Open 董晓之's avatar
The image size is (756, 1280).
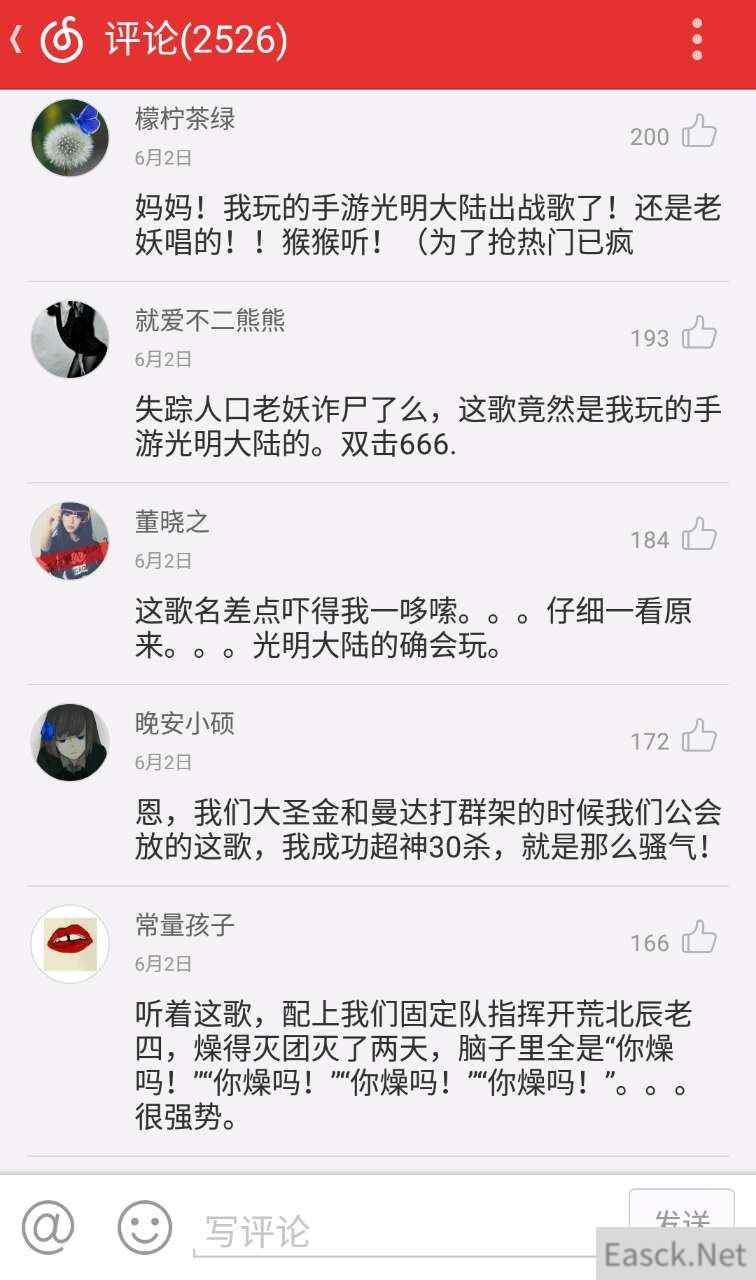pos(70,541)
